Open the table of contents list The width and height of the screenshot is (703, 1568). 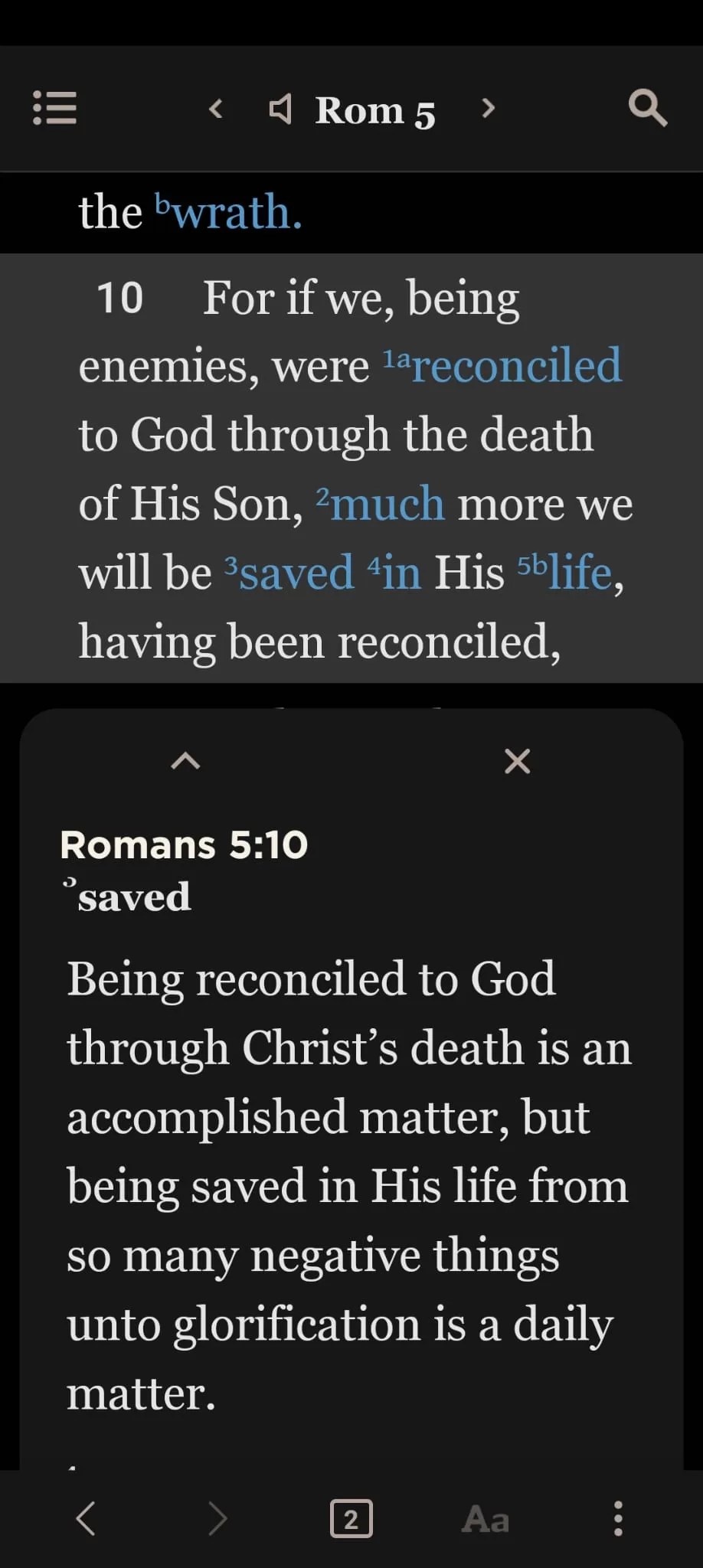(54, 108)
